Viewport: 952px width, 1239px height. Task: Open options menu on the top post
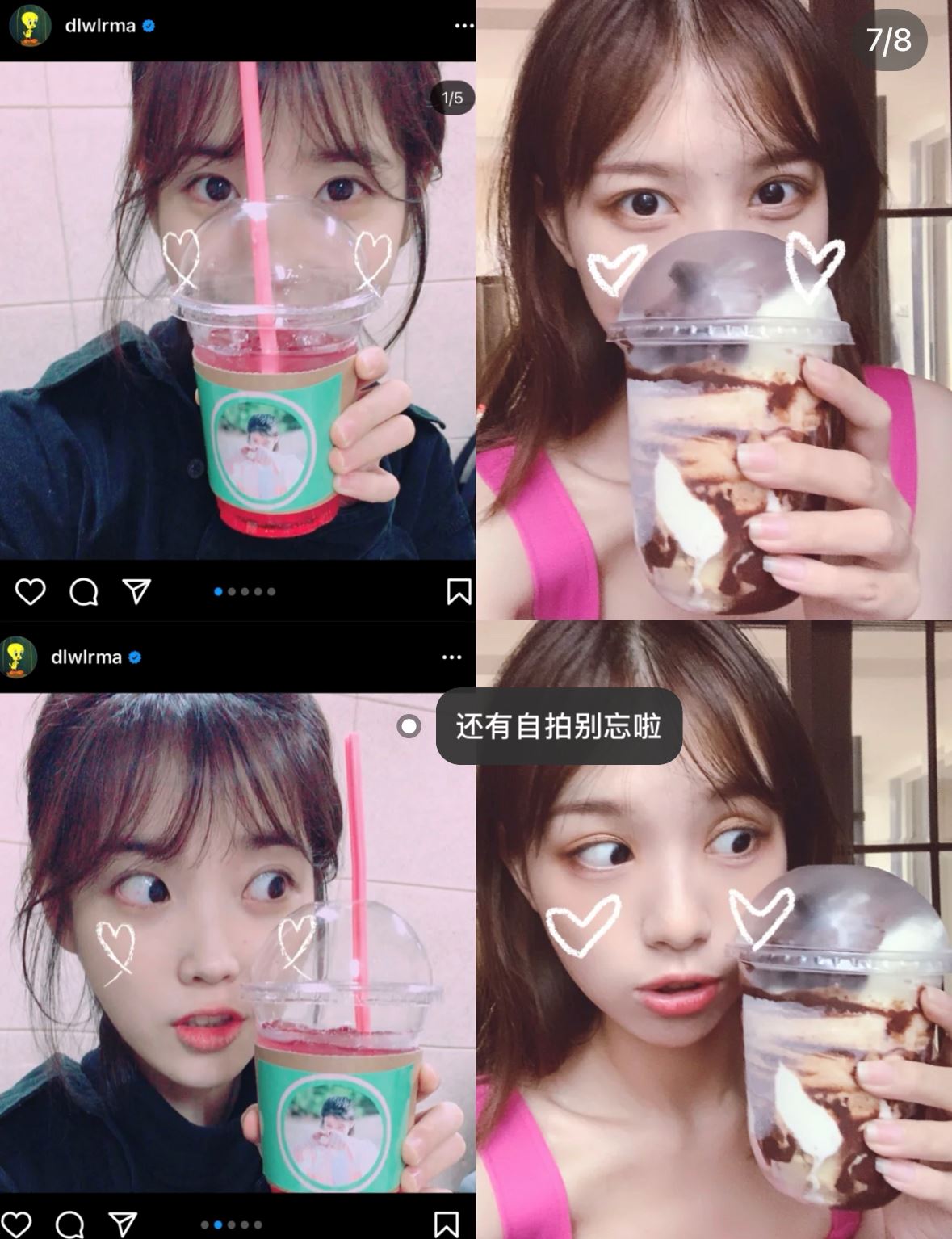pyautogui.click(x=463, y=25)
